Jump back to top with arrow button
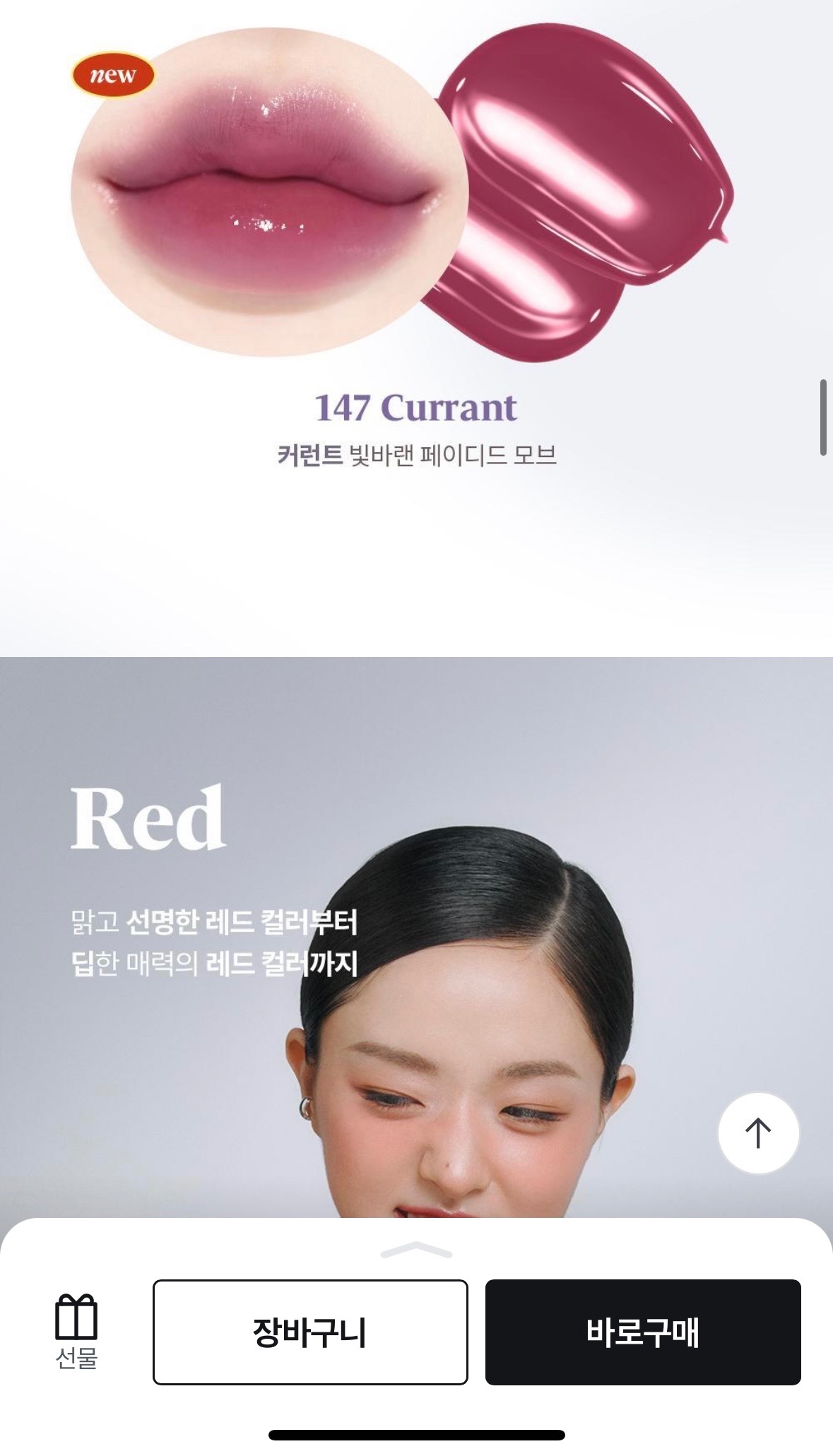 pos(758,1133)
